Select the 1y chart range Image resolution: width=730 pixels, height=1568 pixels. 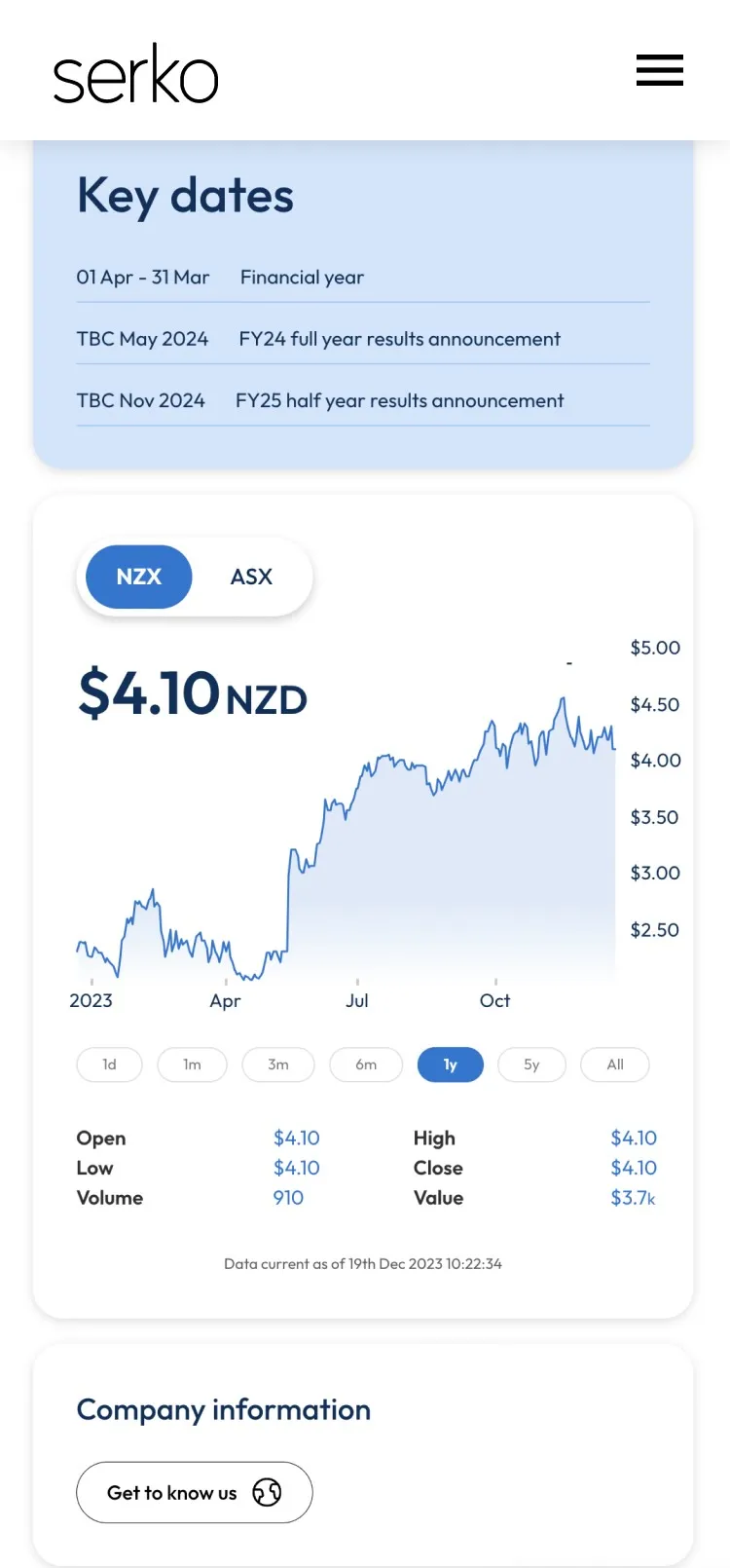[x=451, y=1064]
